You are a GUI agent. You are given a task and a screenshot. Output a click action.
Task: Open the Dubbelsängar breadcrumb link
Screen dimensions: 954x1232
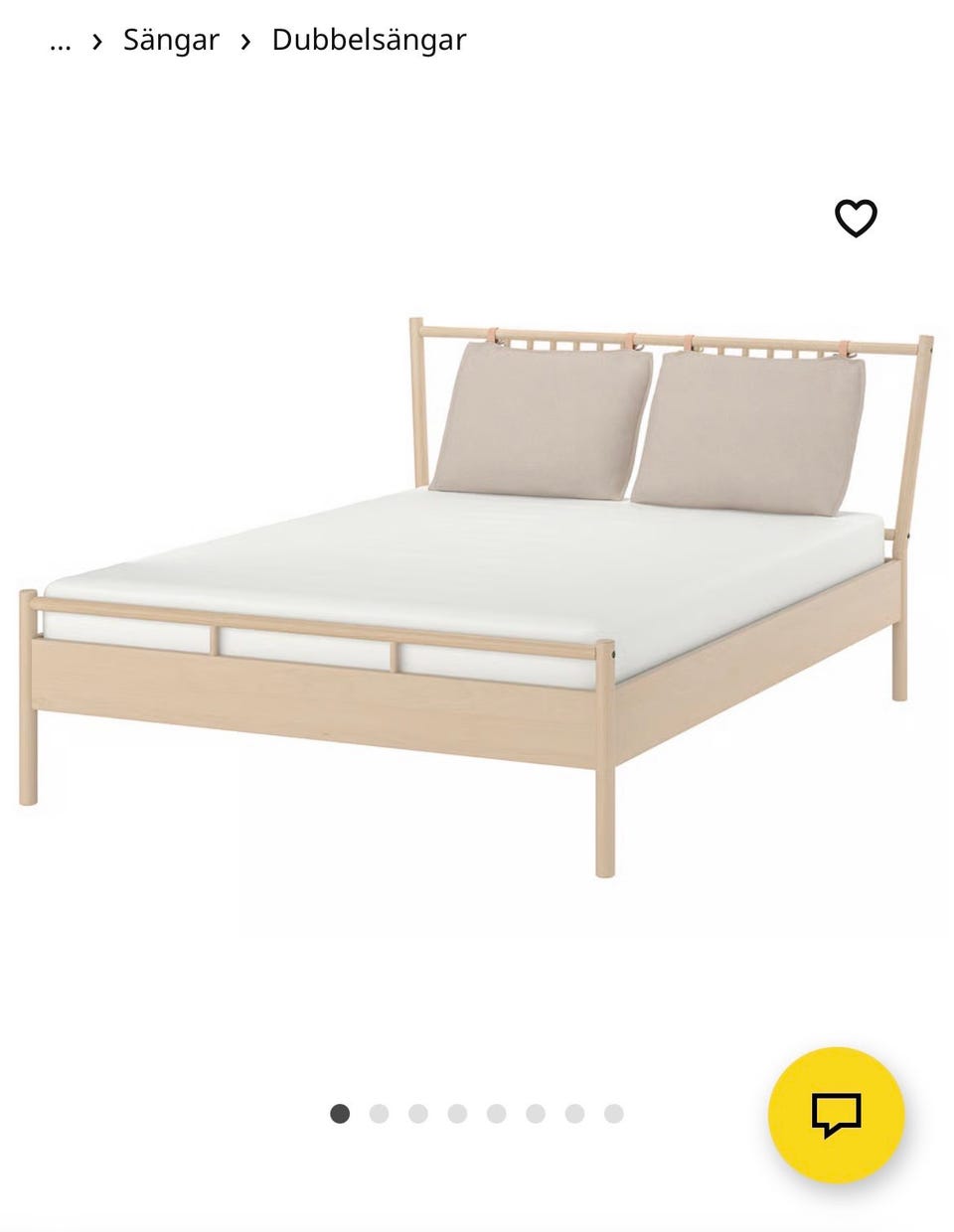[x=369, y=40]
